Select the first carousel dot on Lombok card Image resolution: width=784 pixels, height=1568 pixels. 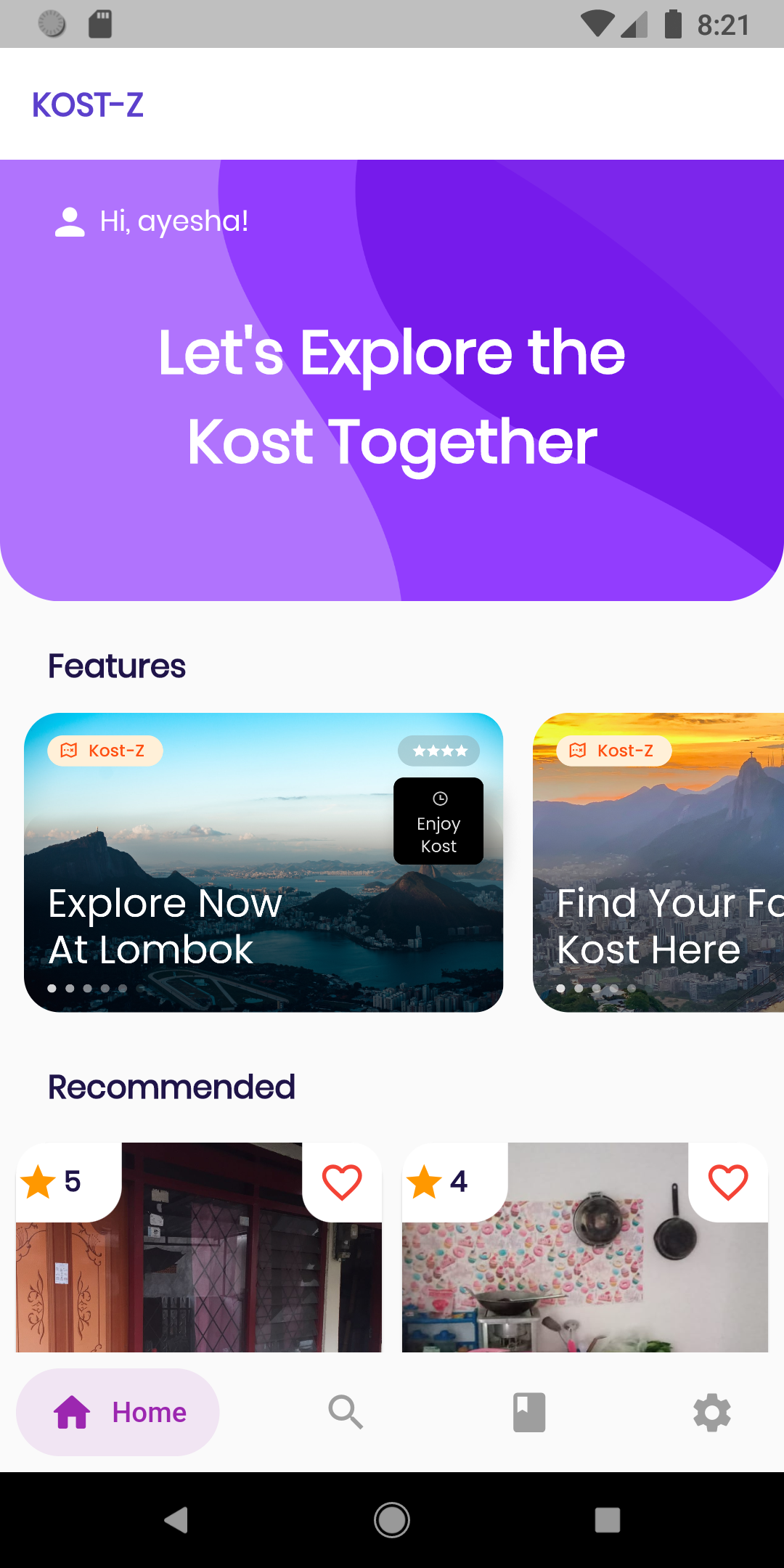click(52, 988)
